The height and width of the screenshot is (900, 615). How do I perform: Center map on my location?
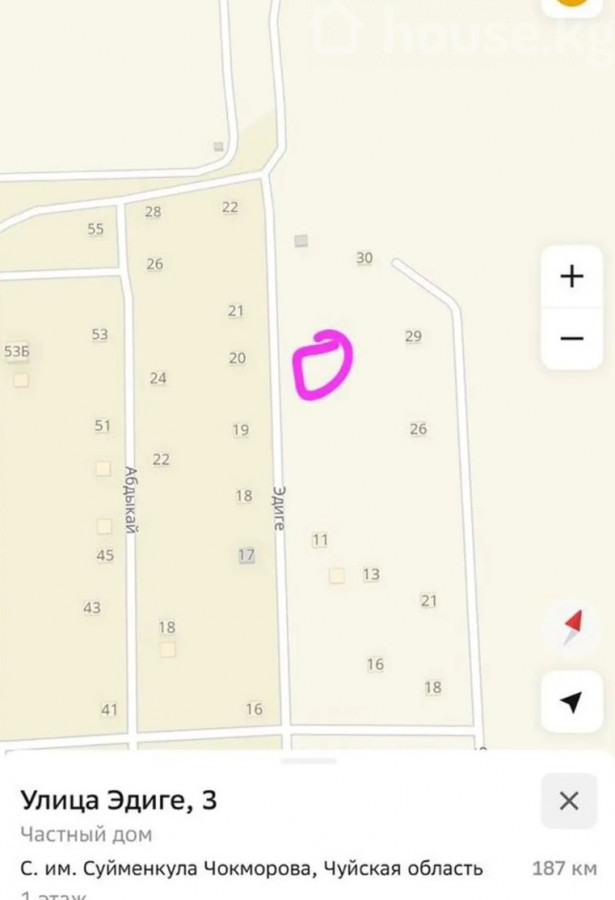coord(571,702)
